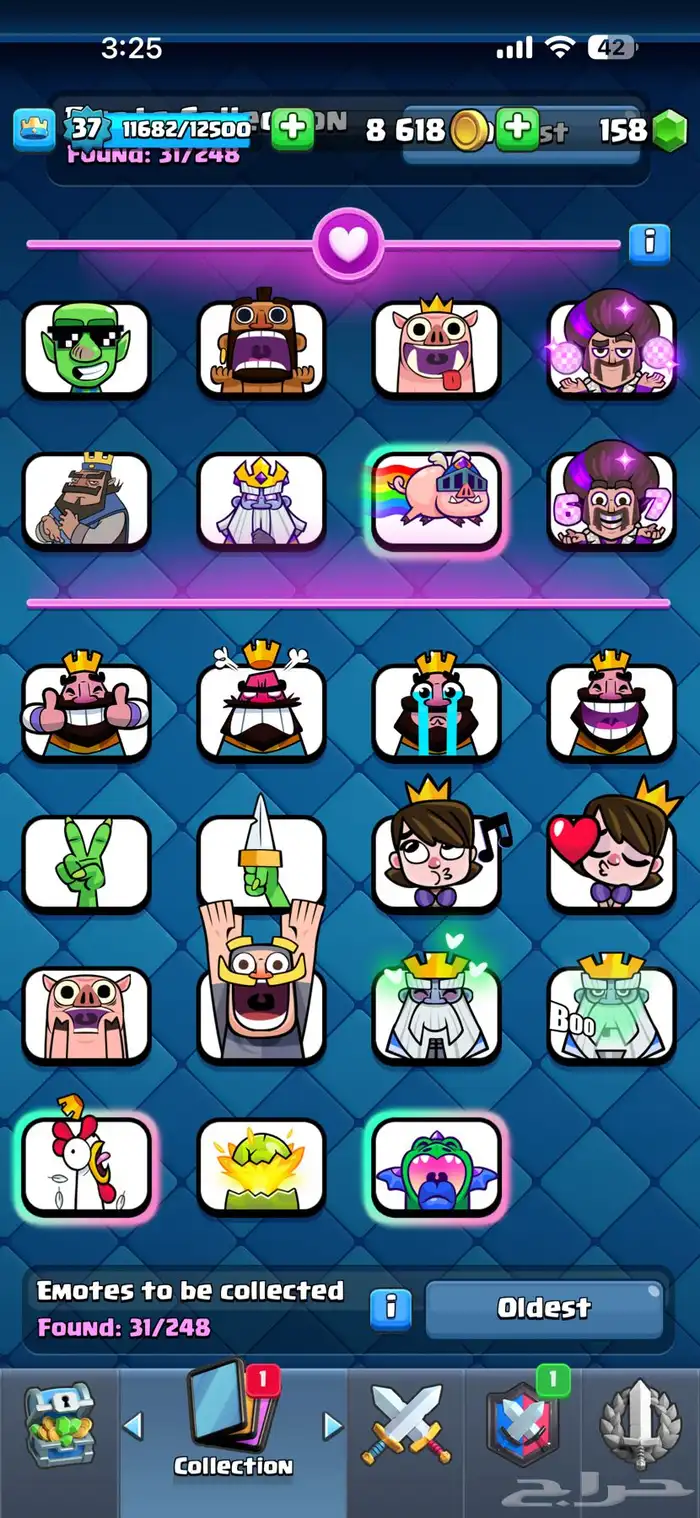The width and height of the screenshot is (700, 1518).
Task: Choose the goblin peace sign emote
Action: [86, 861]
